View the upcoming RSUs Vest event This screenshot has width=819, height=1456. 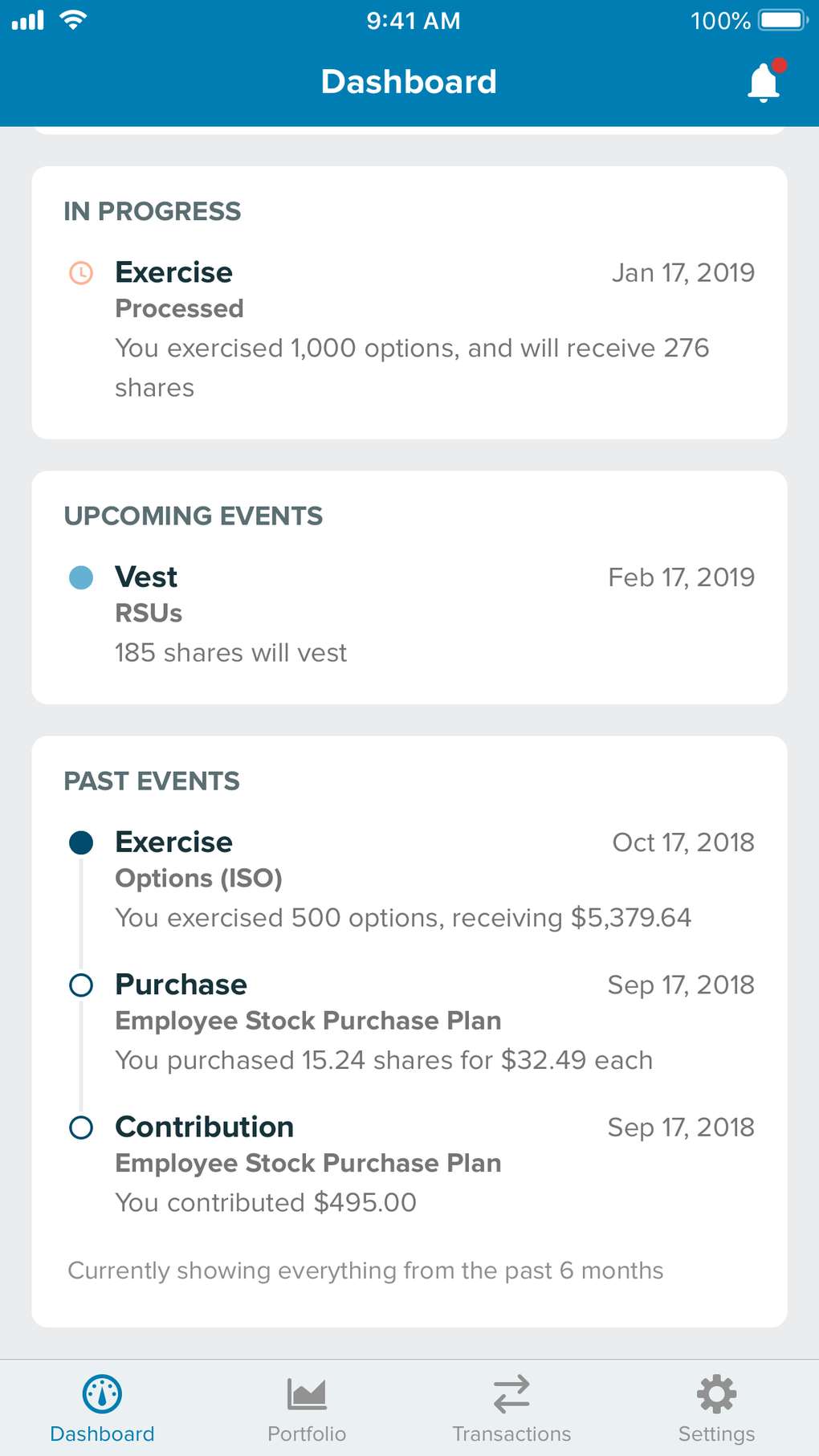pyautogui.click(x=409, y=614)
